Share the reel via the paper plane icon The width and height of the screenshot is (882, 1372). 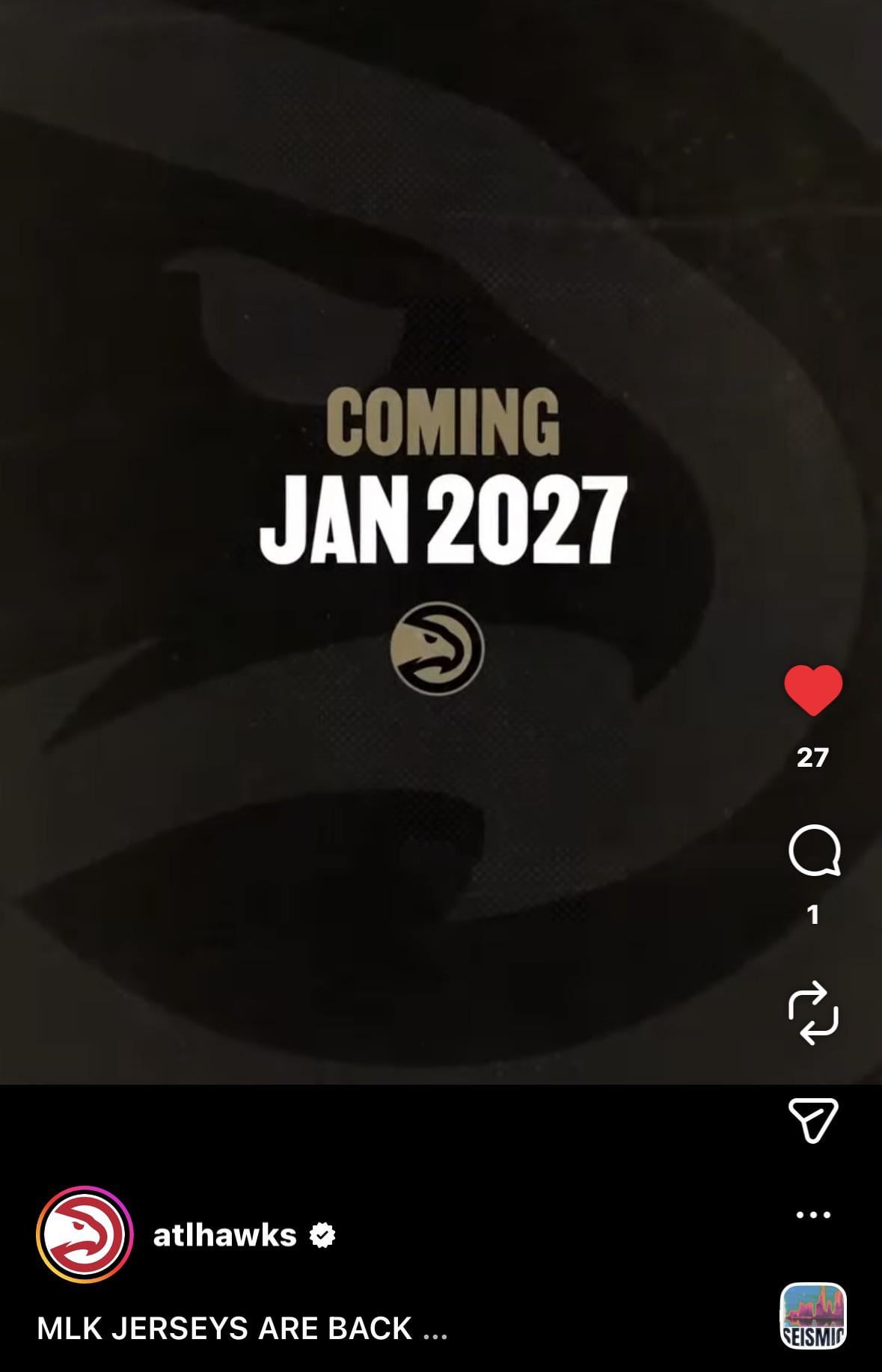(x=813, y=1120)
